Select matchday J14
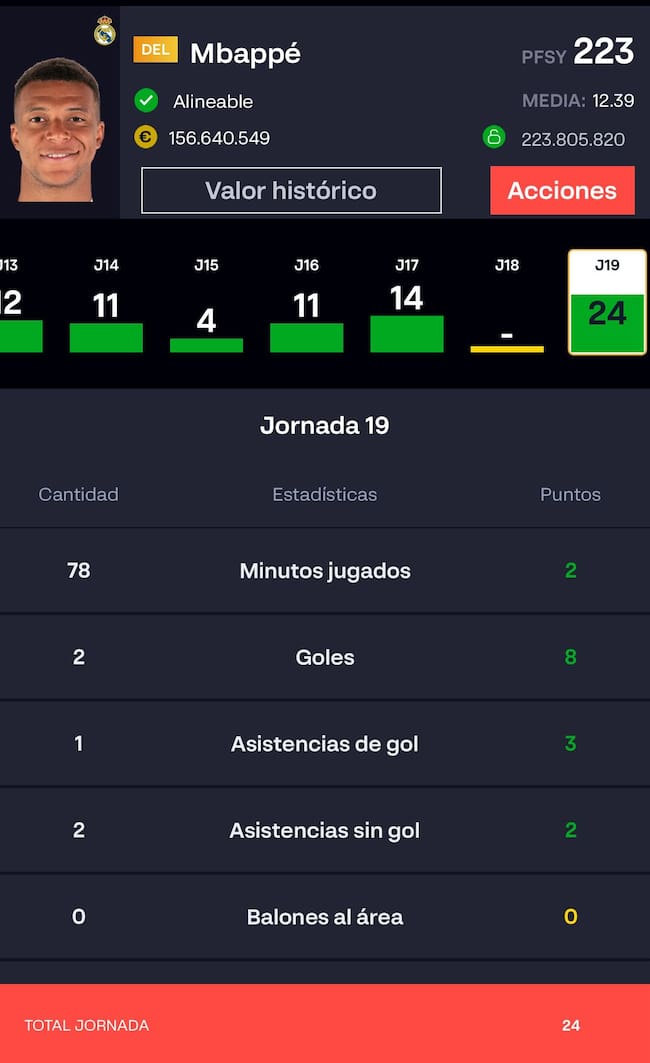Image resolution: width=650 pixels, height=1063 pixels. coord(106,305)
